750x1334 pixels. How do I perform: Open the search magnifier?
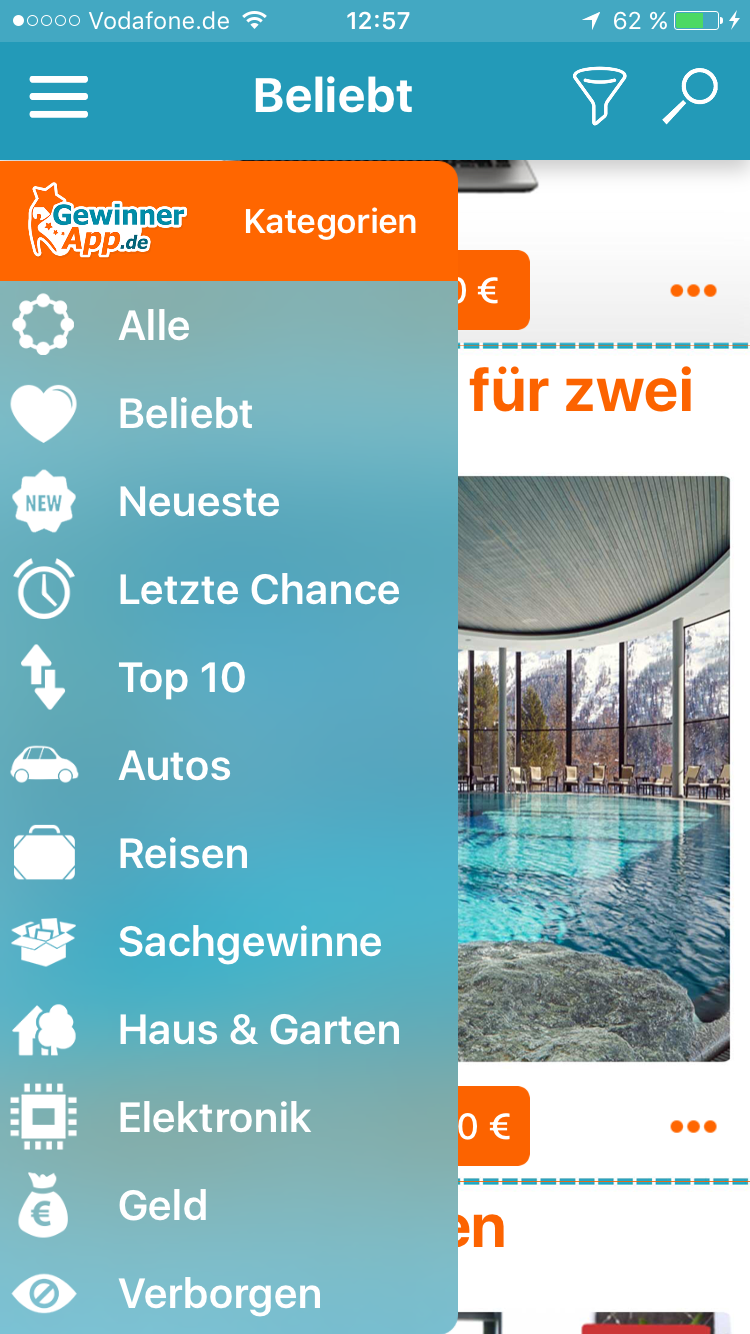(x=690, y=96)
